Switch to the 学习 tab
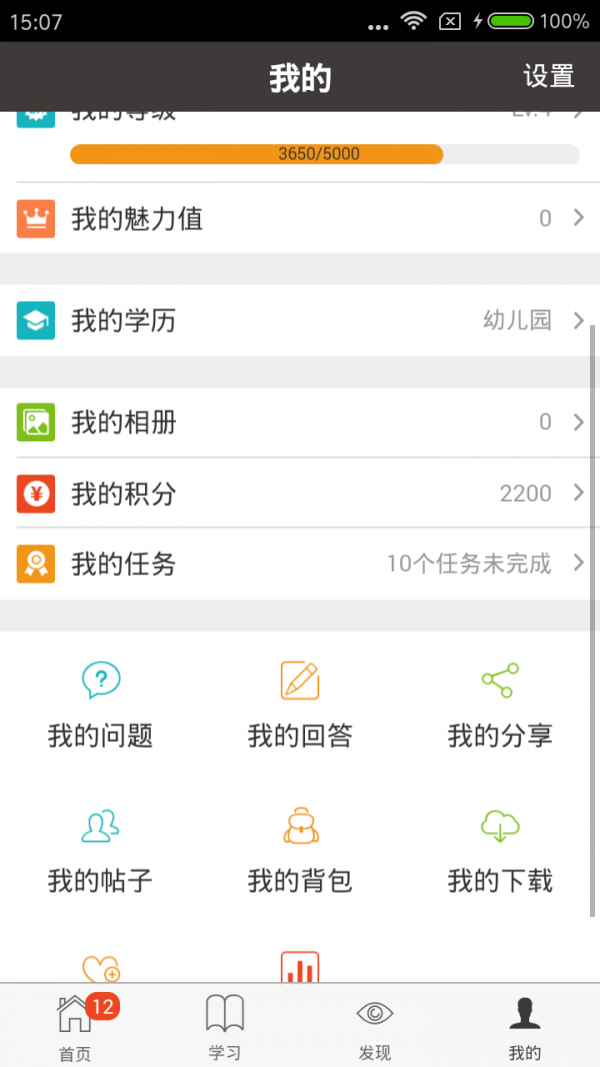600x1067 pixels. (225, 1026)
